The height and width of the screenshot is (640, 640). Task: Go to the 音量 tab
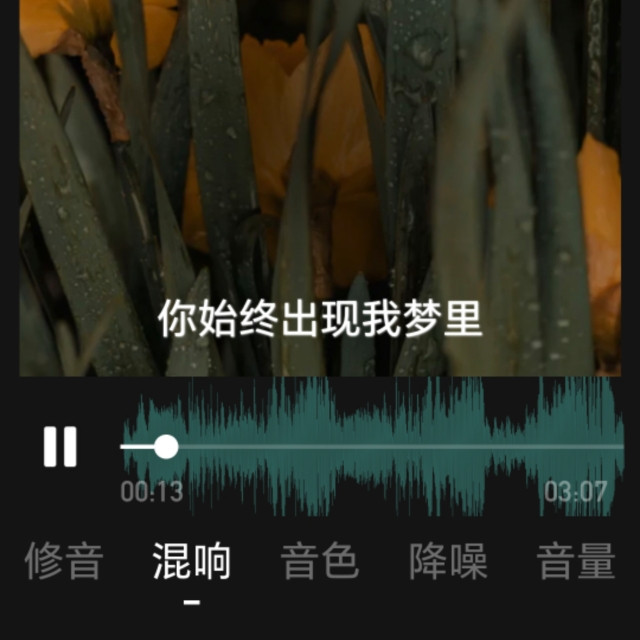(x=576, y=562)
